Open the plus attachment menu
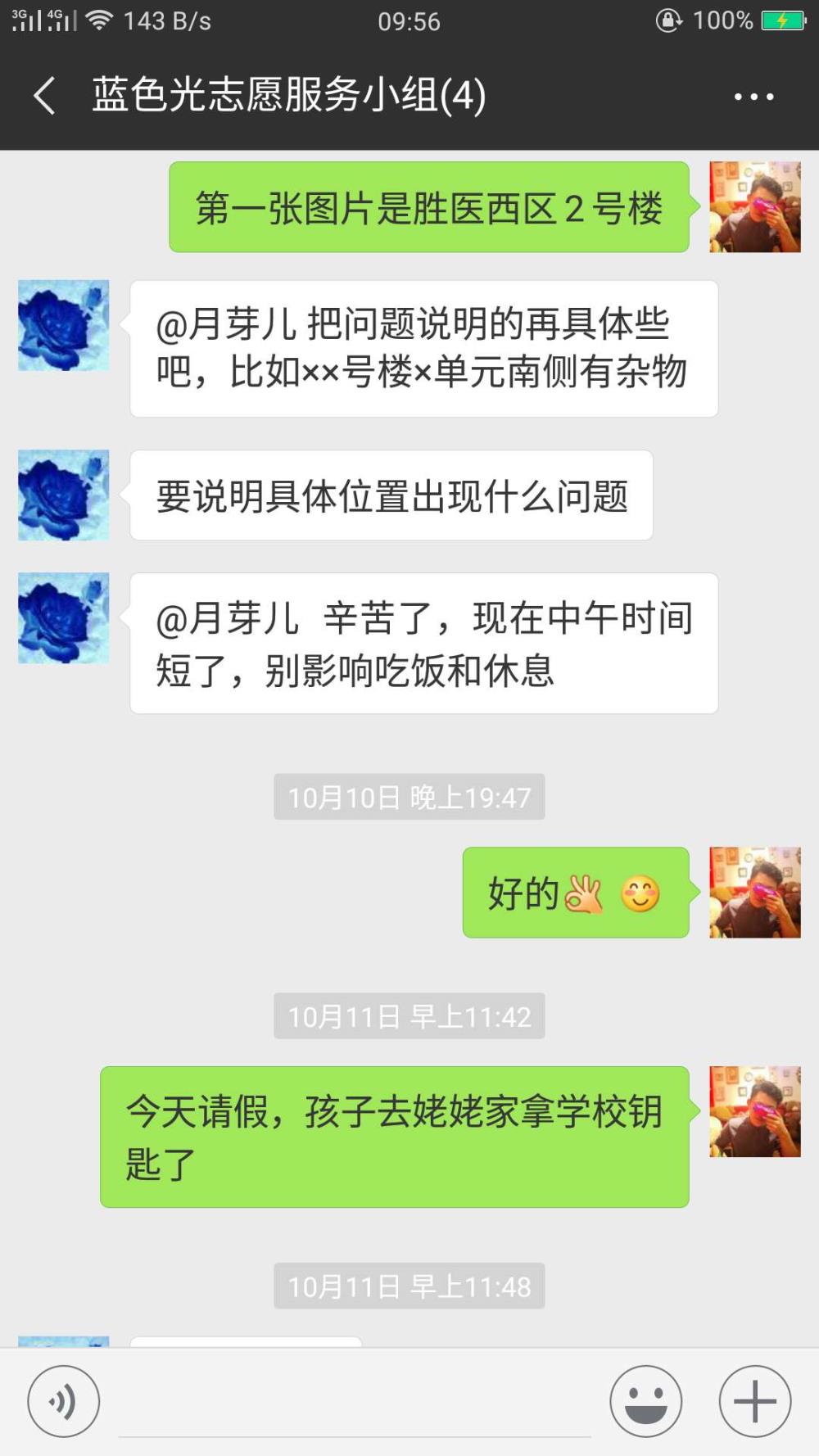 754,1401
